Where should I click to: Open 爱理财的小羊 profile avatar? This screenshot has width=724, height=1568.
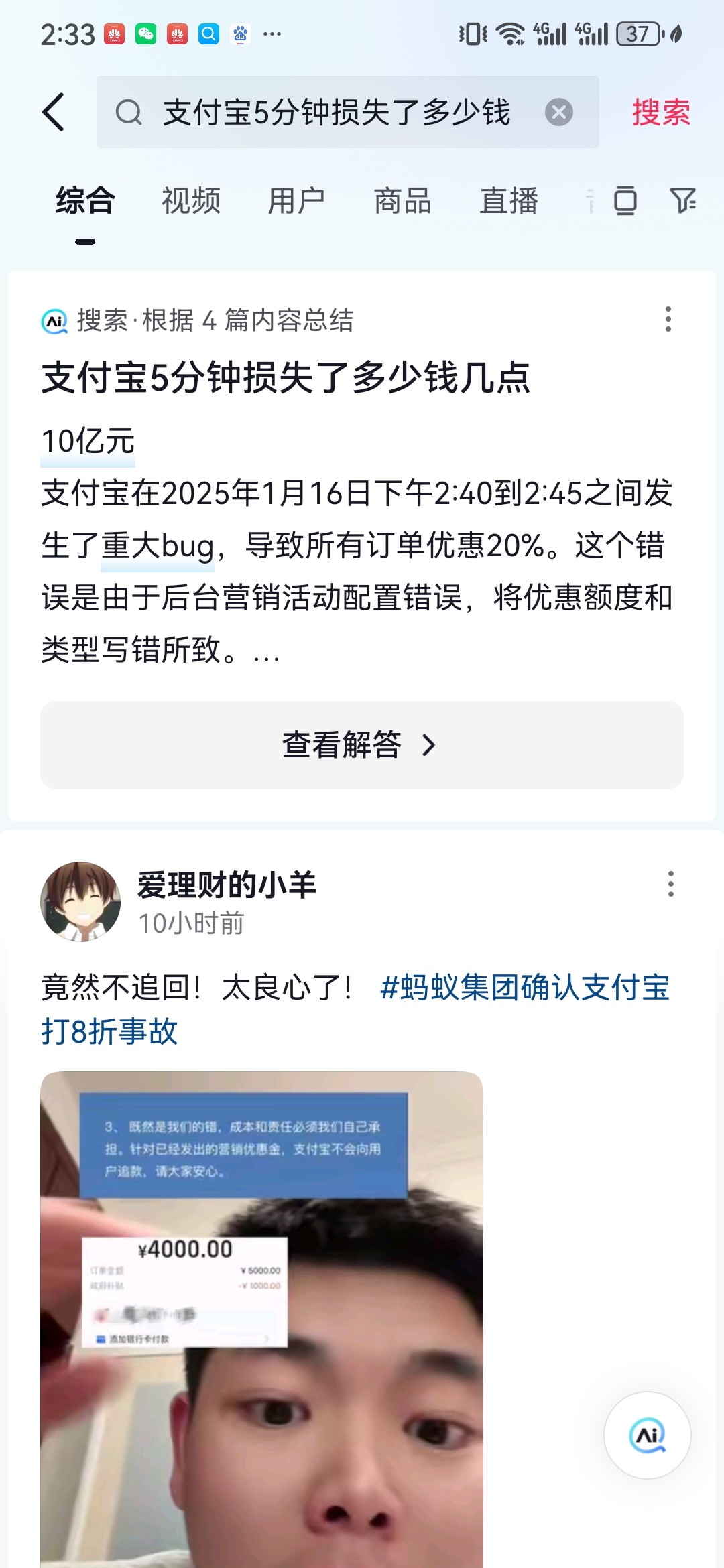(x=80, y=901)
